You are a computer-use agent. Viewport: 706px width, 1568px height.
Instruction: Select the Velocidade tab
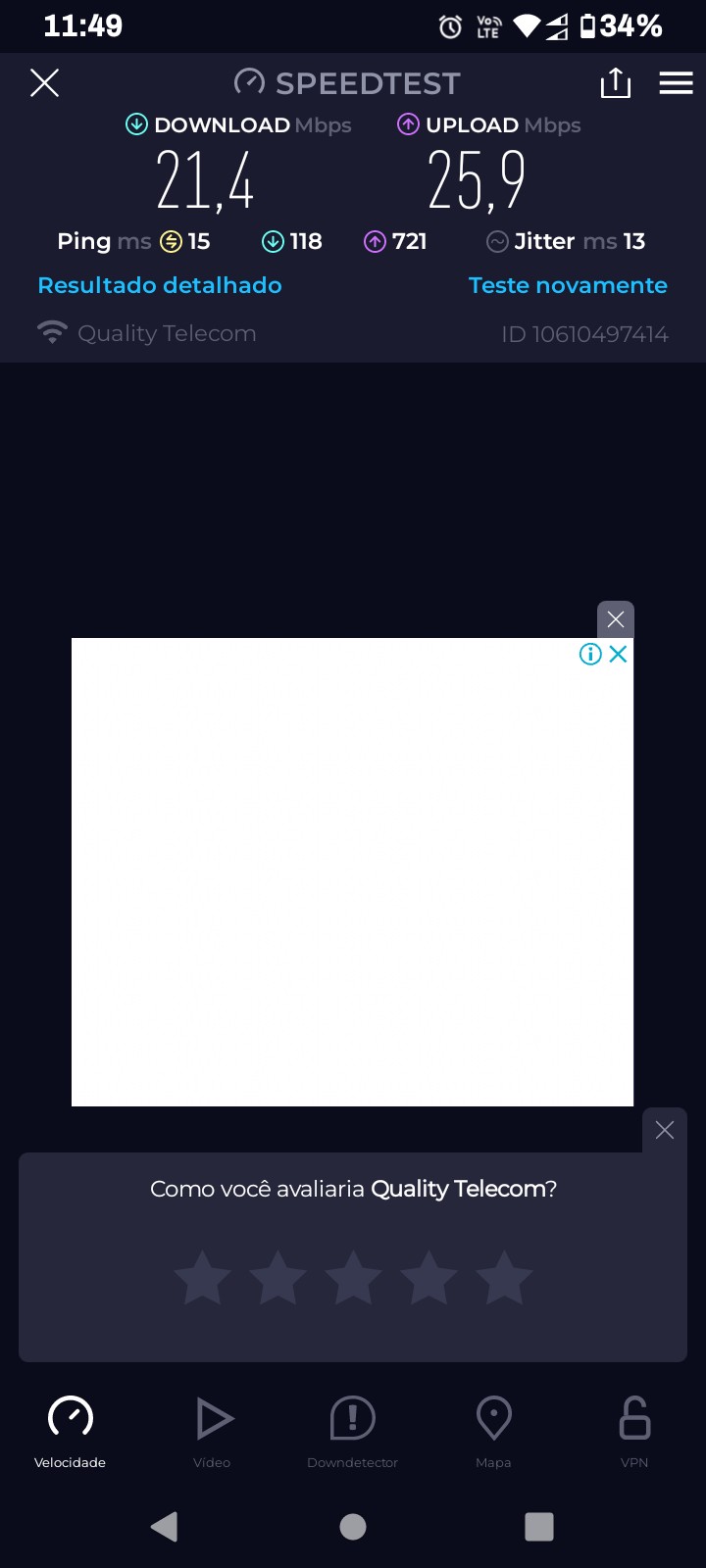[x=71, y=1431]
